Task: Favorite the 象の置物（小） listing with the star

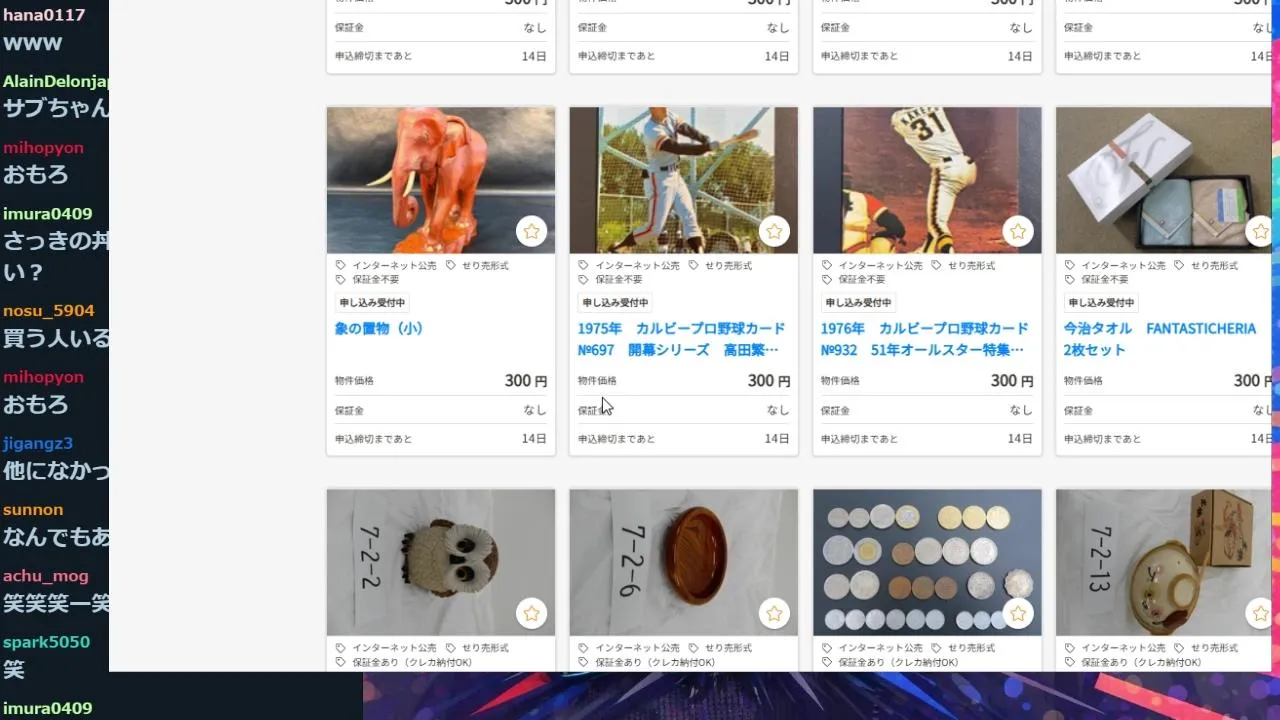Action: click(x=531, y=232)
